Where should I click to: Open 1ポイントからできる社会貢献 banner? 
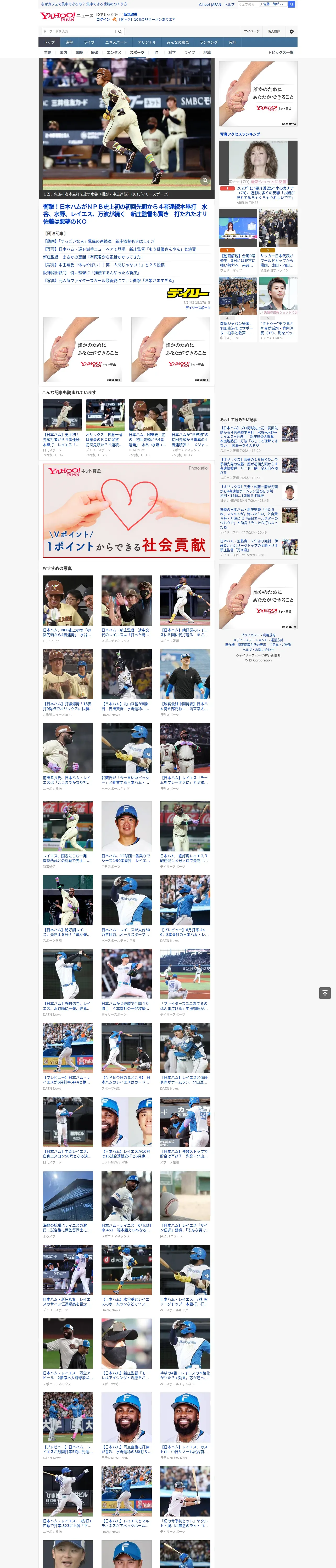click(126, 510)
